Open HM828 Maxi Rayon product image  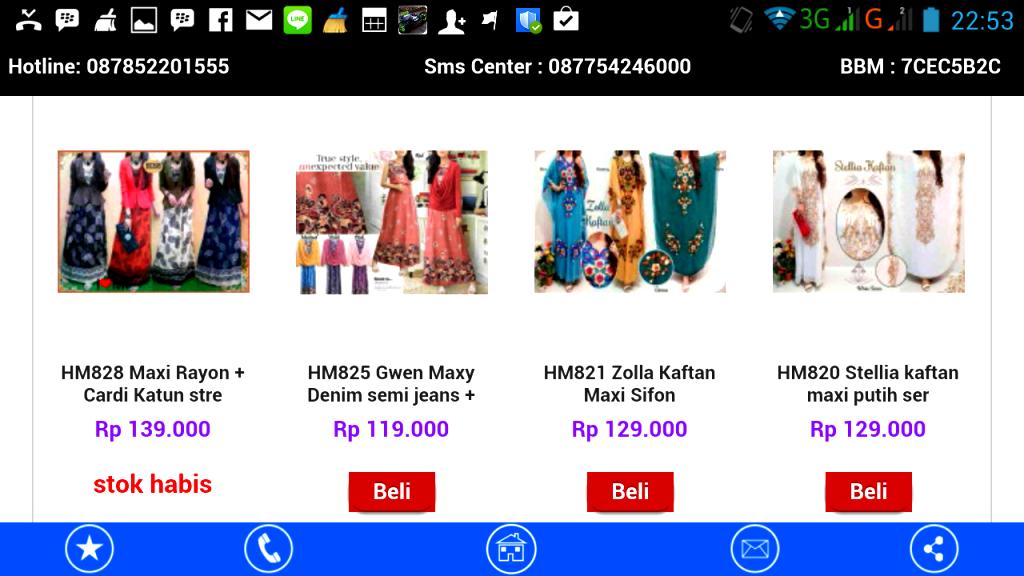[153, 221]
